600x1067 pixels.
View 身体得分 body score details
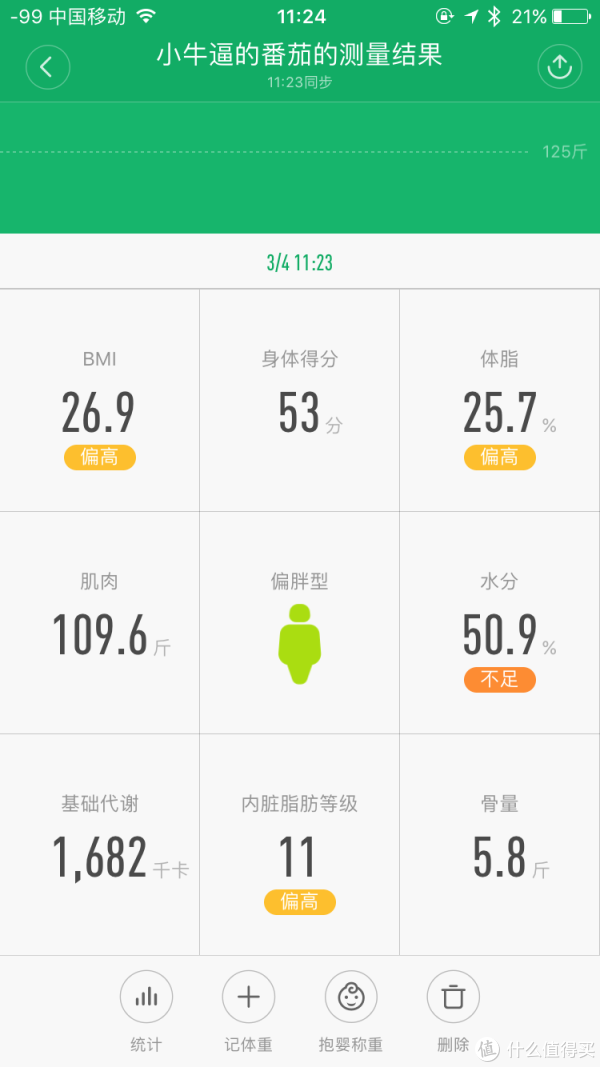(299, 402)
